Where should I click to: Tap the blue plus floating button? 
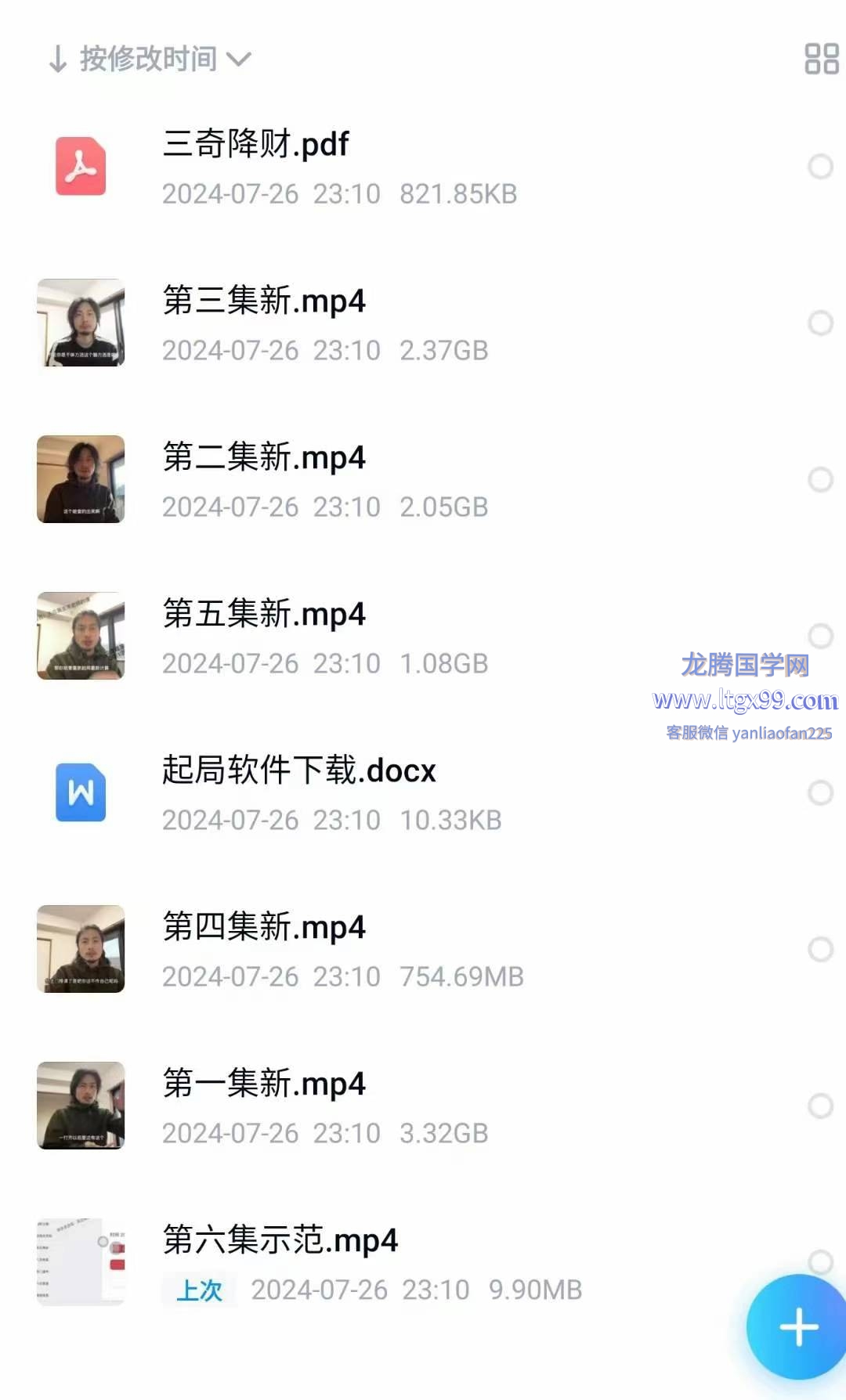798,1326
